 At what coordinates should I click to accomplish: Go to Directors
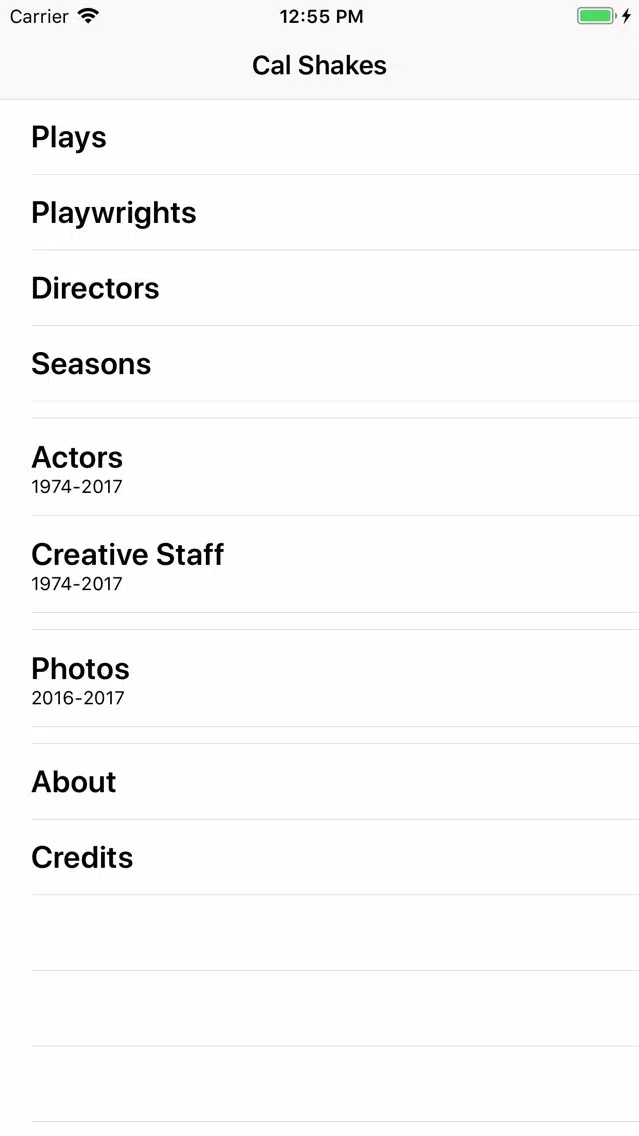(320, 288)
